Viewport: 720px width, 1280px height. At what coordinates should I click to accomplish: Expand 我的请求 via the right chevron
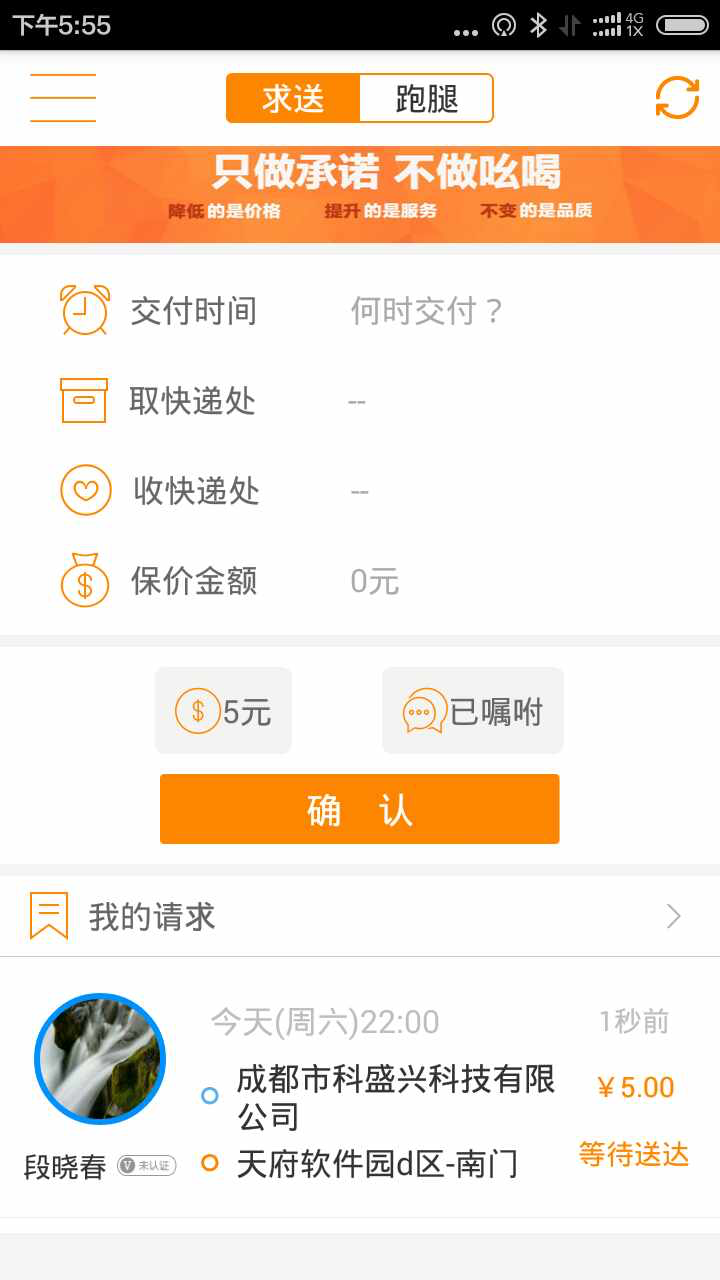[674, 915]
